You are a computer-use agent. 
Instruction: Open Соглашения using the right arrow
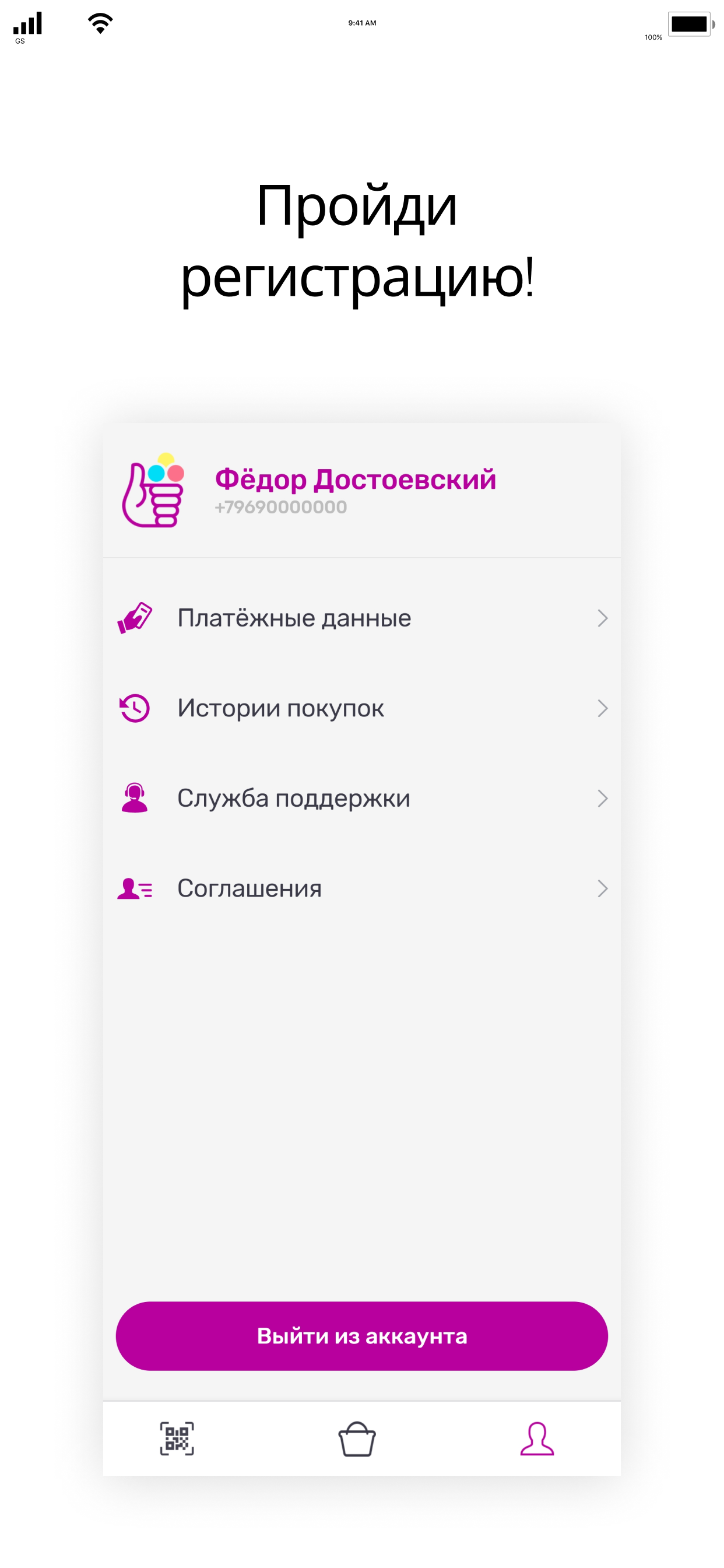[x=603, y=888]
